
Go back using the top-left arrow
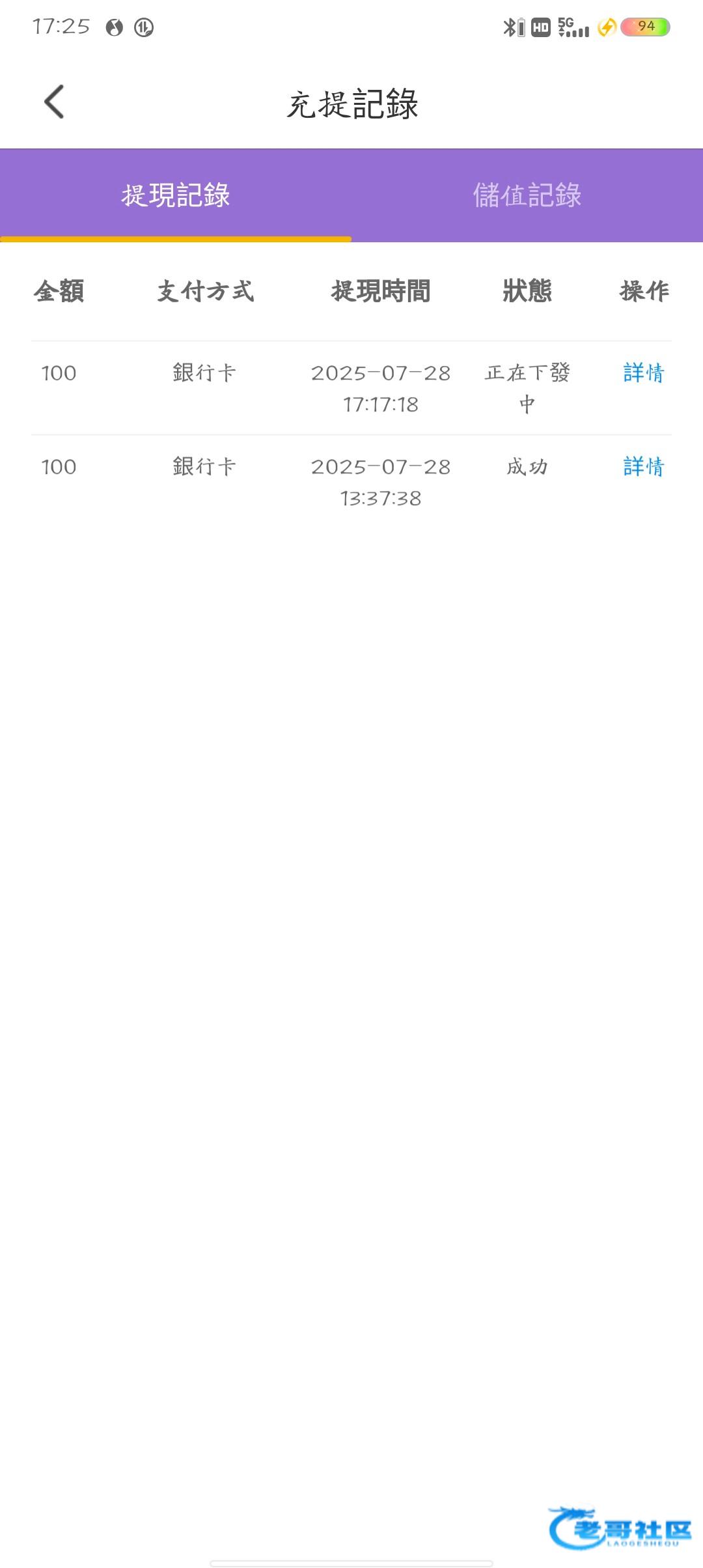tap(54, 102)
